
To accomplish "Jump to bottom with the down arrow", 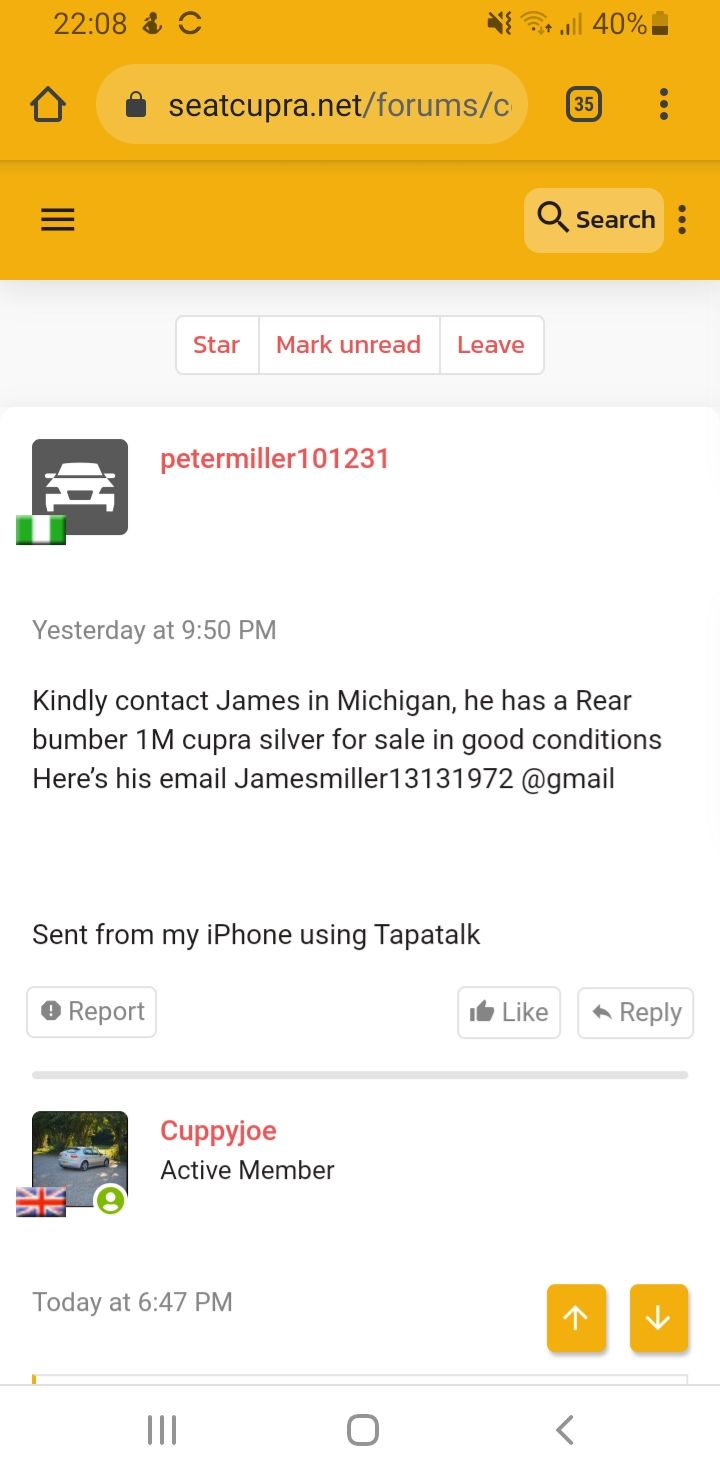I will click(x=659, y=1318).
